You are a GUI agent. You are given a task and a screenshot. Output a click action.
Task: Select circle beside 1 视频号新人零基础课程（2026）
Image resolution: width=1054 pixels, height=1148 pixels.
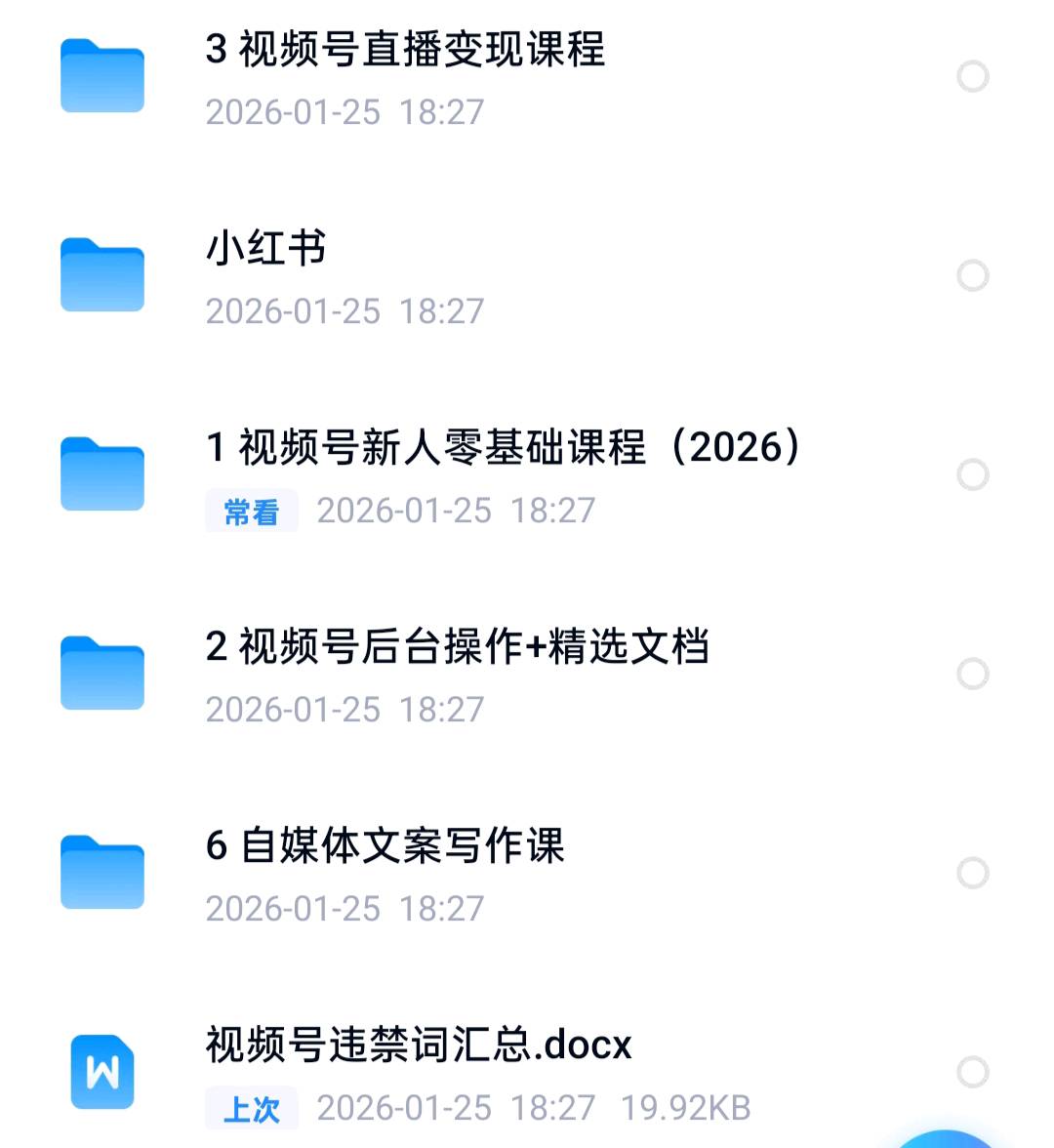[x=973, y=474]
